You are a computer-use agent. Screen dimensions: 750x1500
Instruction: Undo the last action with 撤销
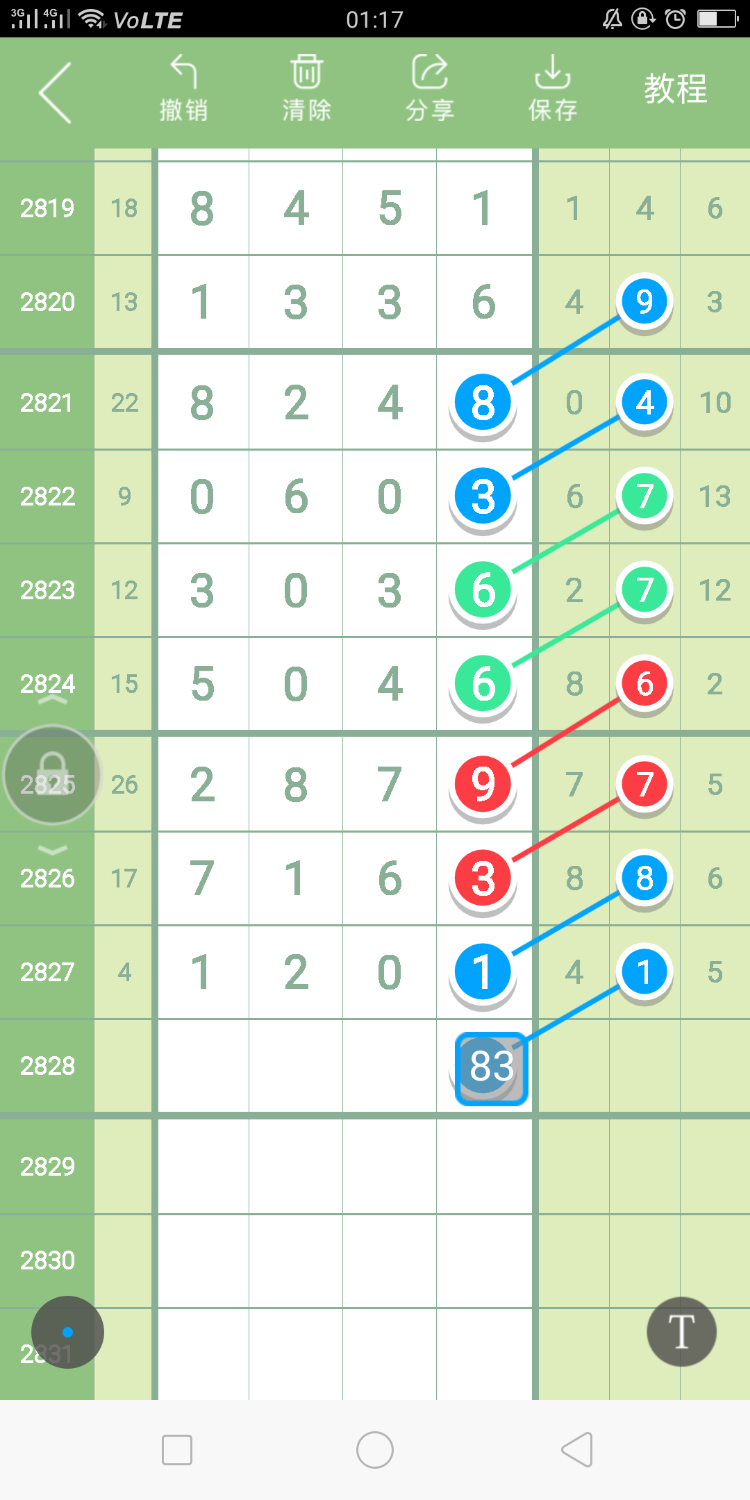pos(183,89)
